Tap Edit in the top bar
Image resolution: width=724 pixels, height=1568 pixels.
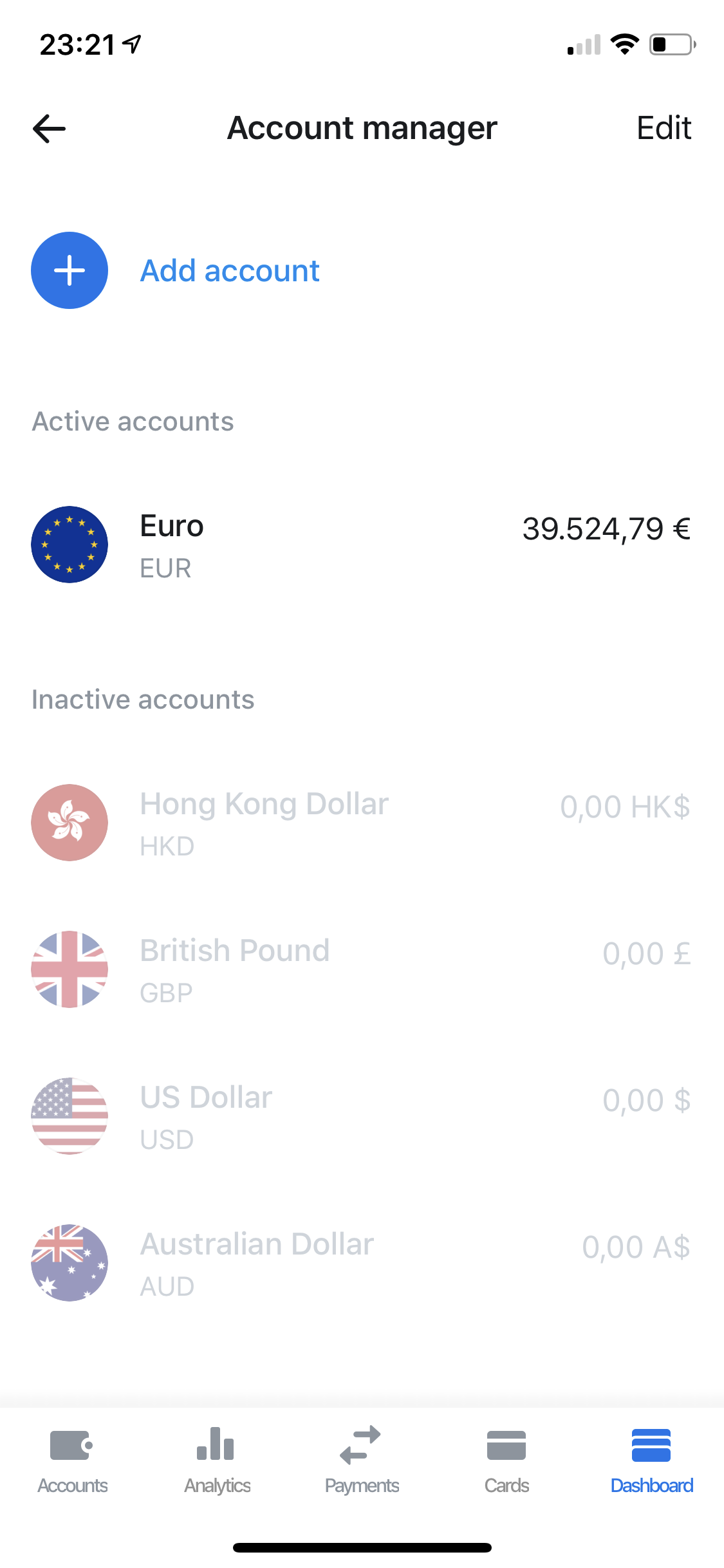pyautogui.click(x=664, y=128)
